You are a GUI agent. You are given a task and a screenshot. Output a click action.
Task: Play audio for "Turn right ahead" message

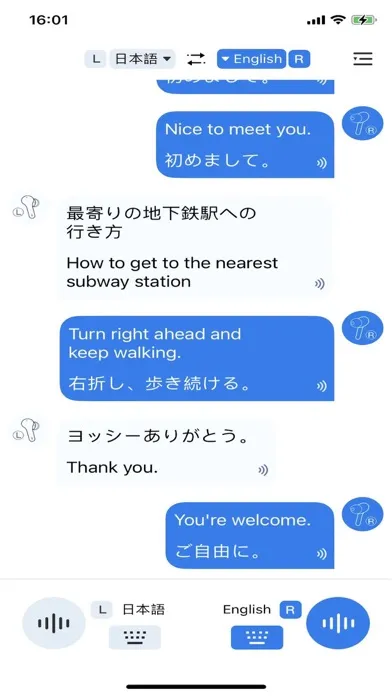[321, 386]
